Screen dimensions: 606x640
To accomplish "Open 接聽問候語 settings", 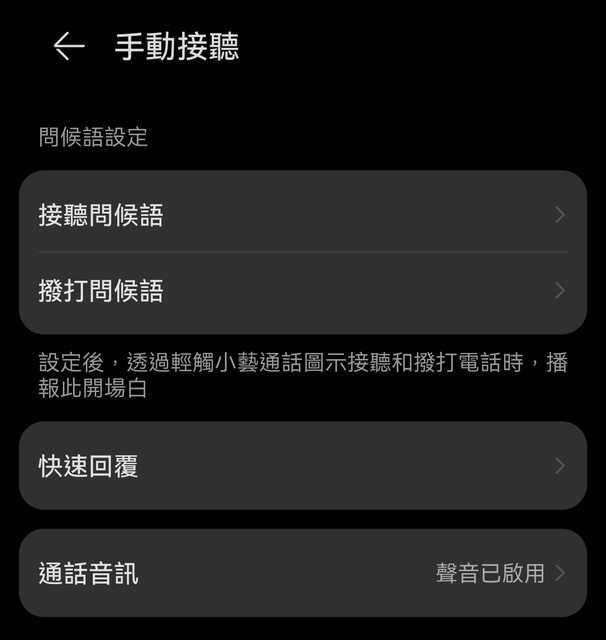I will [x=302, y=215].
